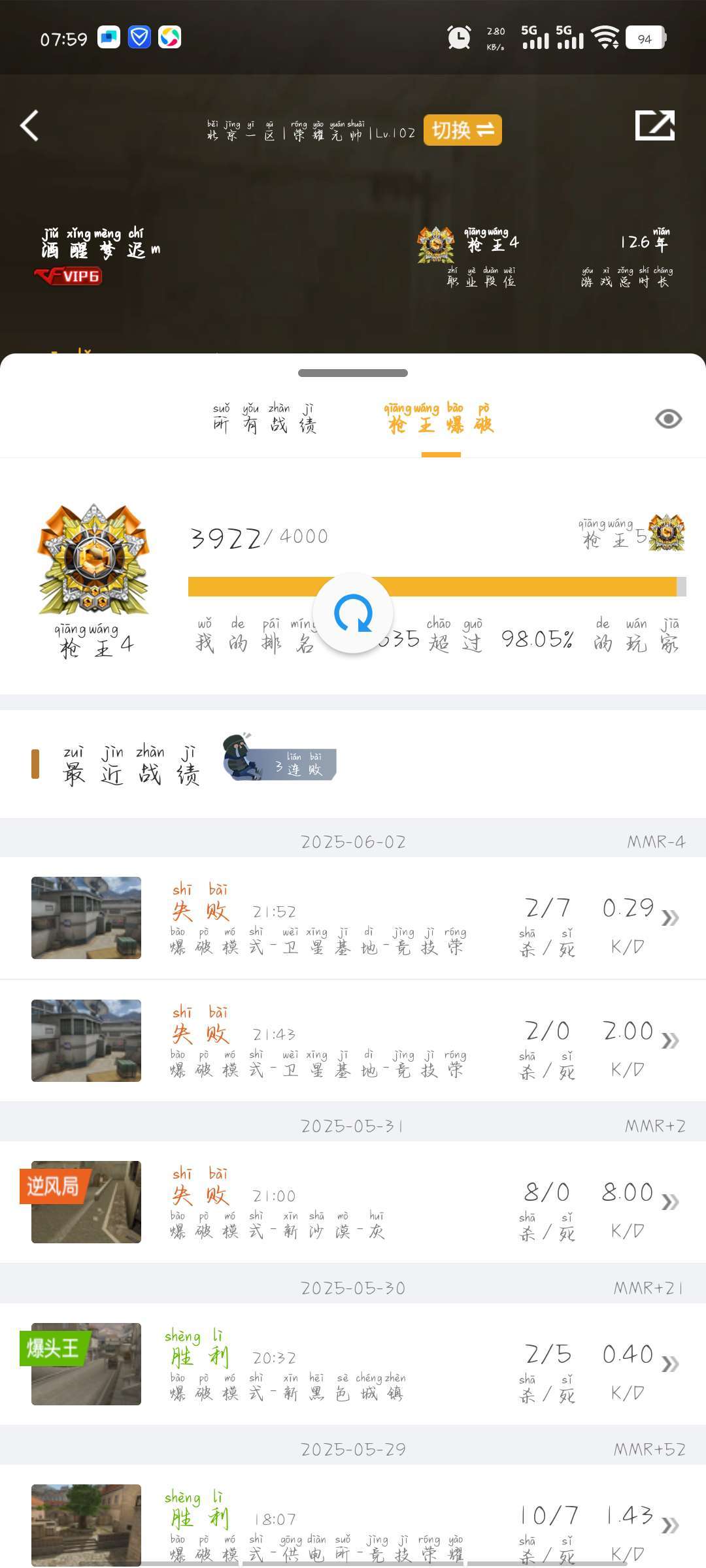Tap the orange 切换 switch button
The height and width of the screenshot is (1568, 706).
coord(462,130)
